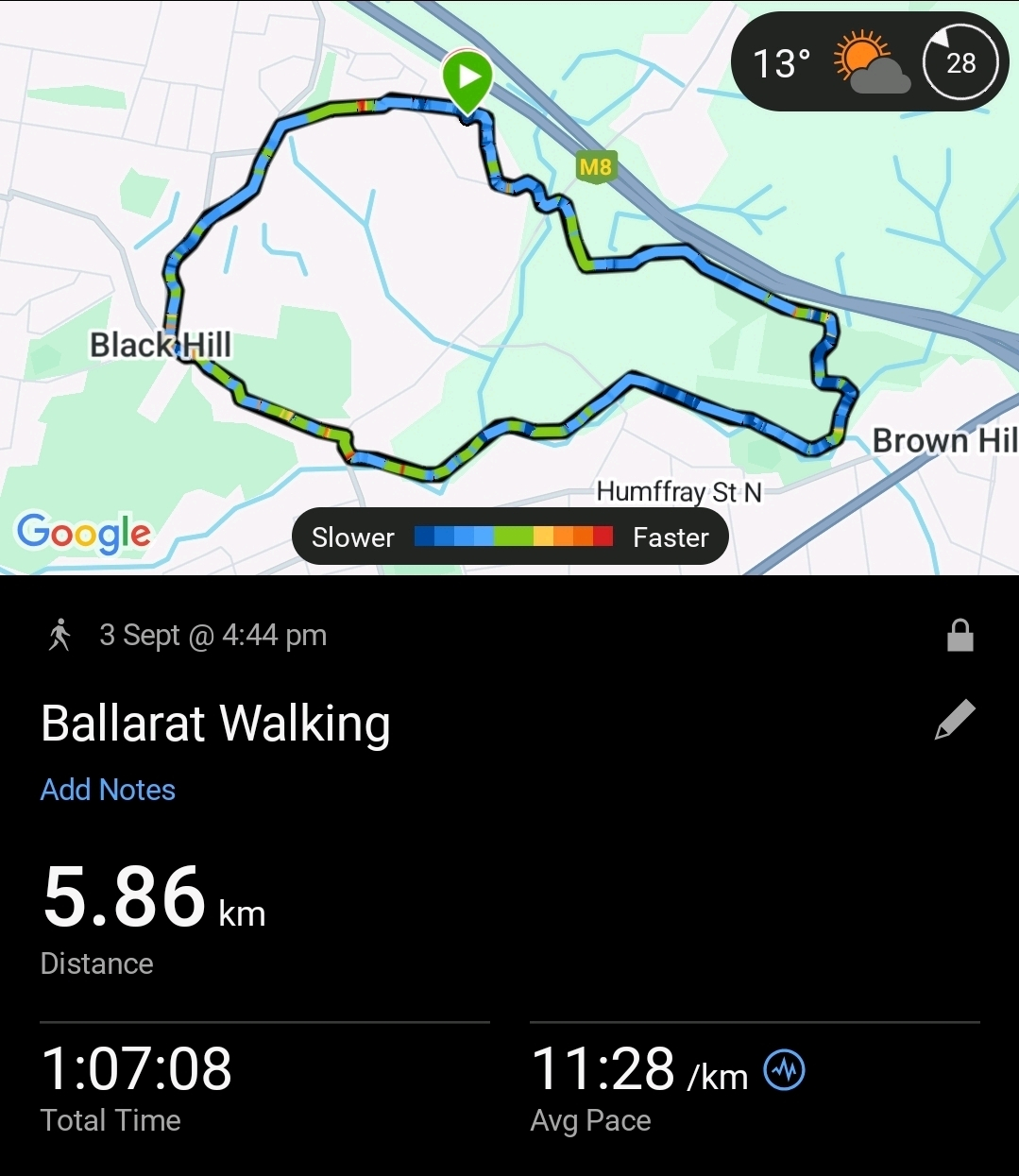Screen dimensions: 1019x1176
Task: Add Notes to this walk
Action: coord(108,790)
